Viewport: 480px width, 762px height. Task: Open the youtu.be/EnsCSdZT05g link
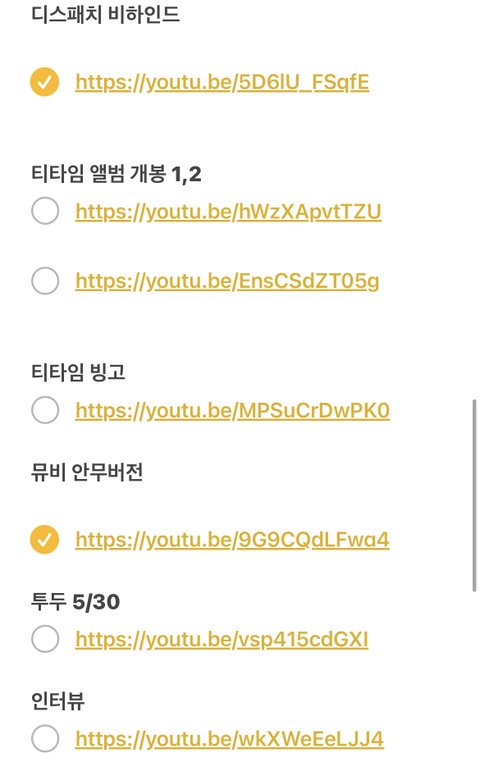[x=227, y=281]
